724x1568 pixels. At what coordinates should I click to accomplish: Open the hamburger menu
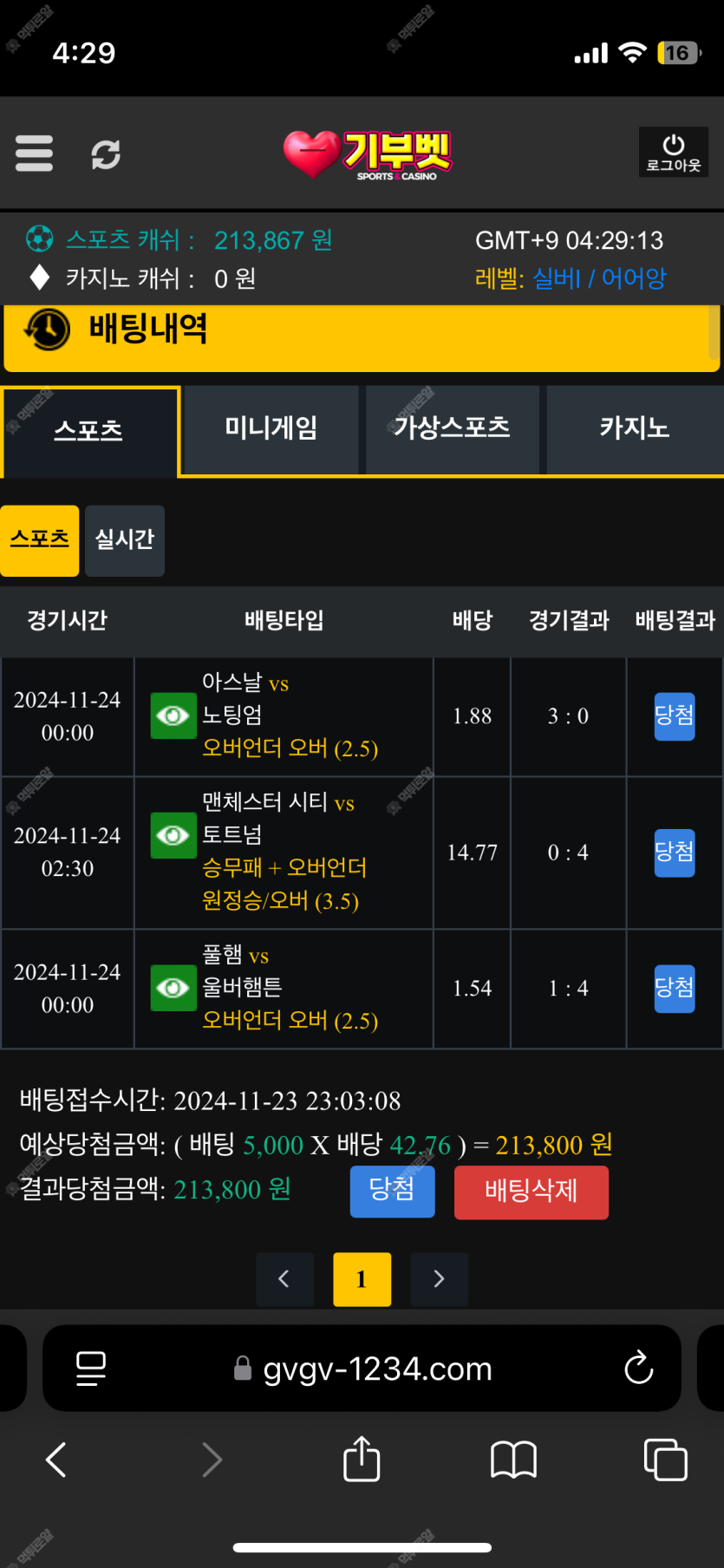click(x=35, y=154)
